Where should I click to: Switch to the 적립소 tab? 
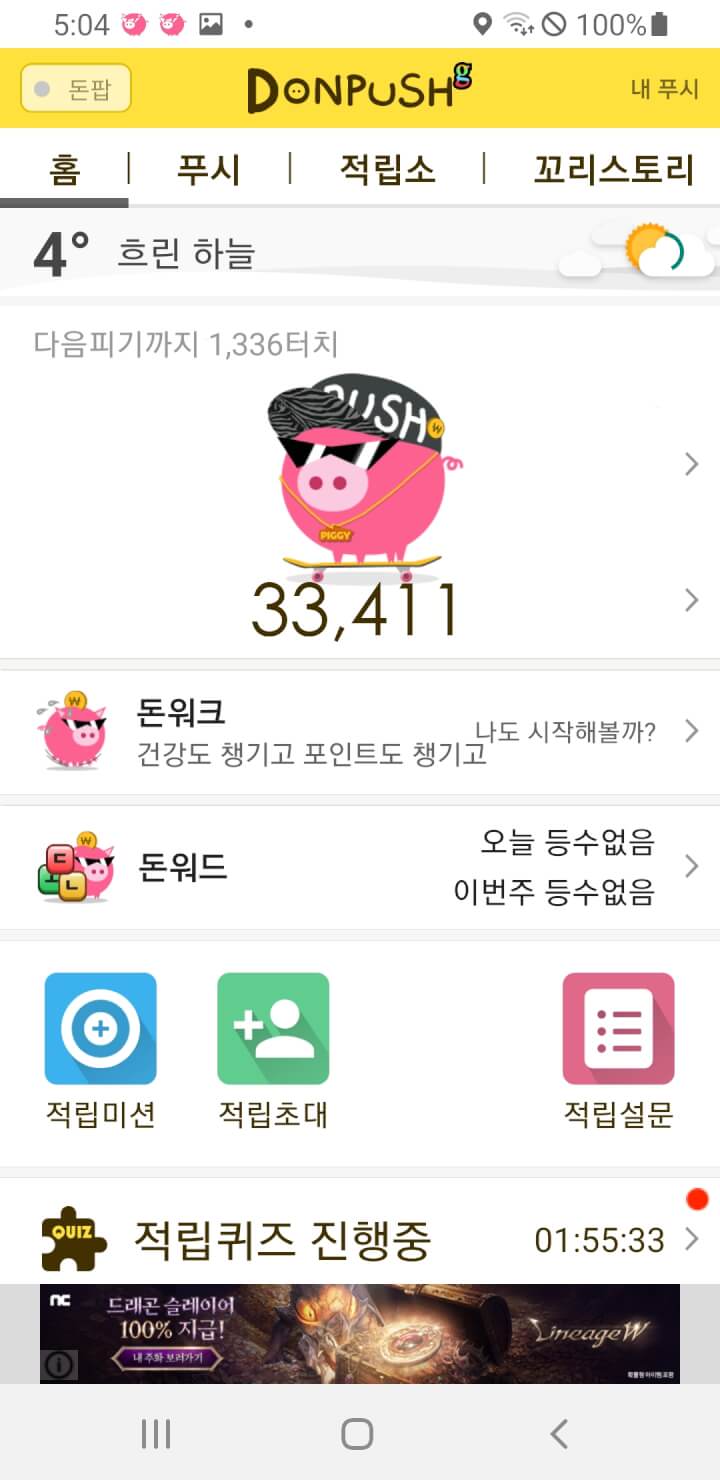pyautogui.click(x=387, y=169)
